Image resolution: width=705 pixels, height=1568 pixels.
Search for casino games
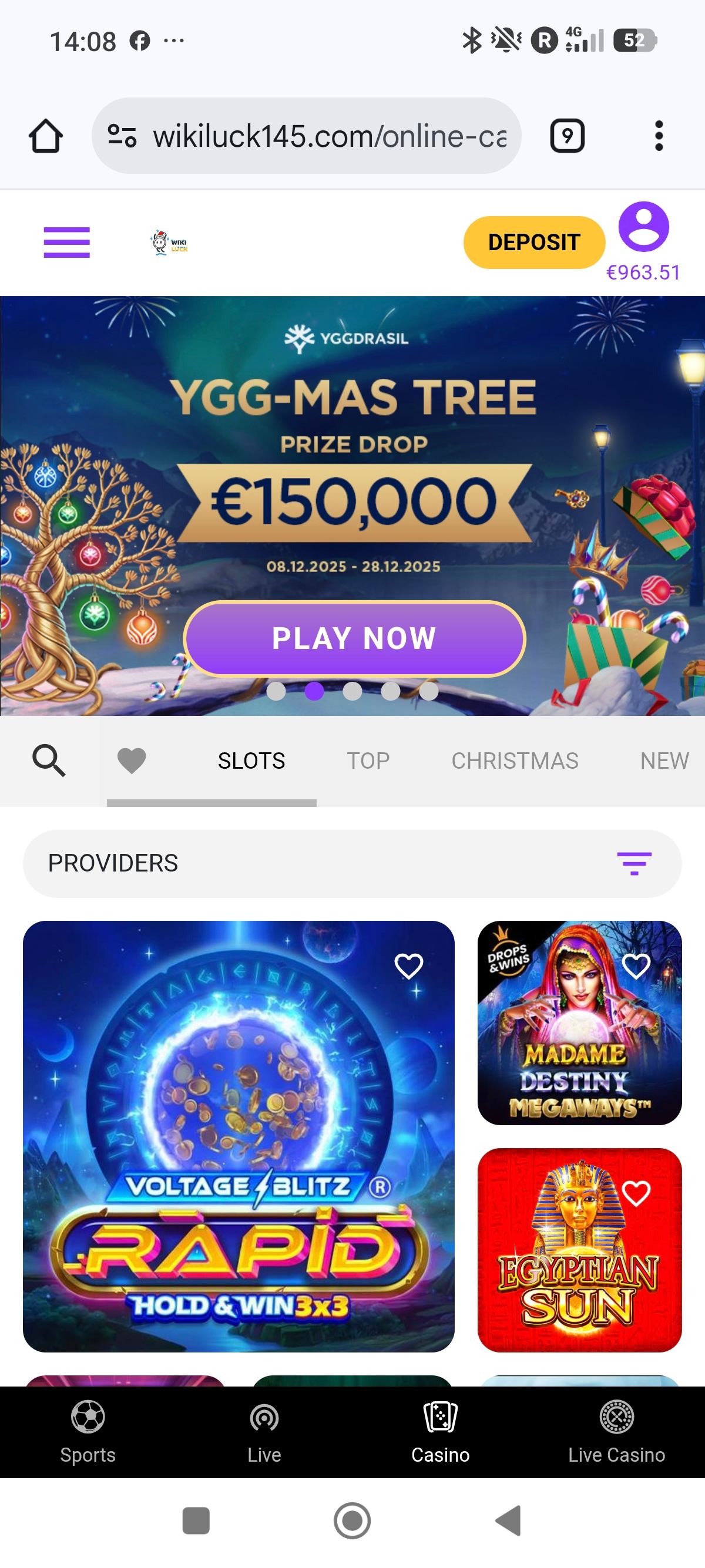pos(49,760)
